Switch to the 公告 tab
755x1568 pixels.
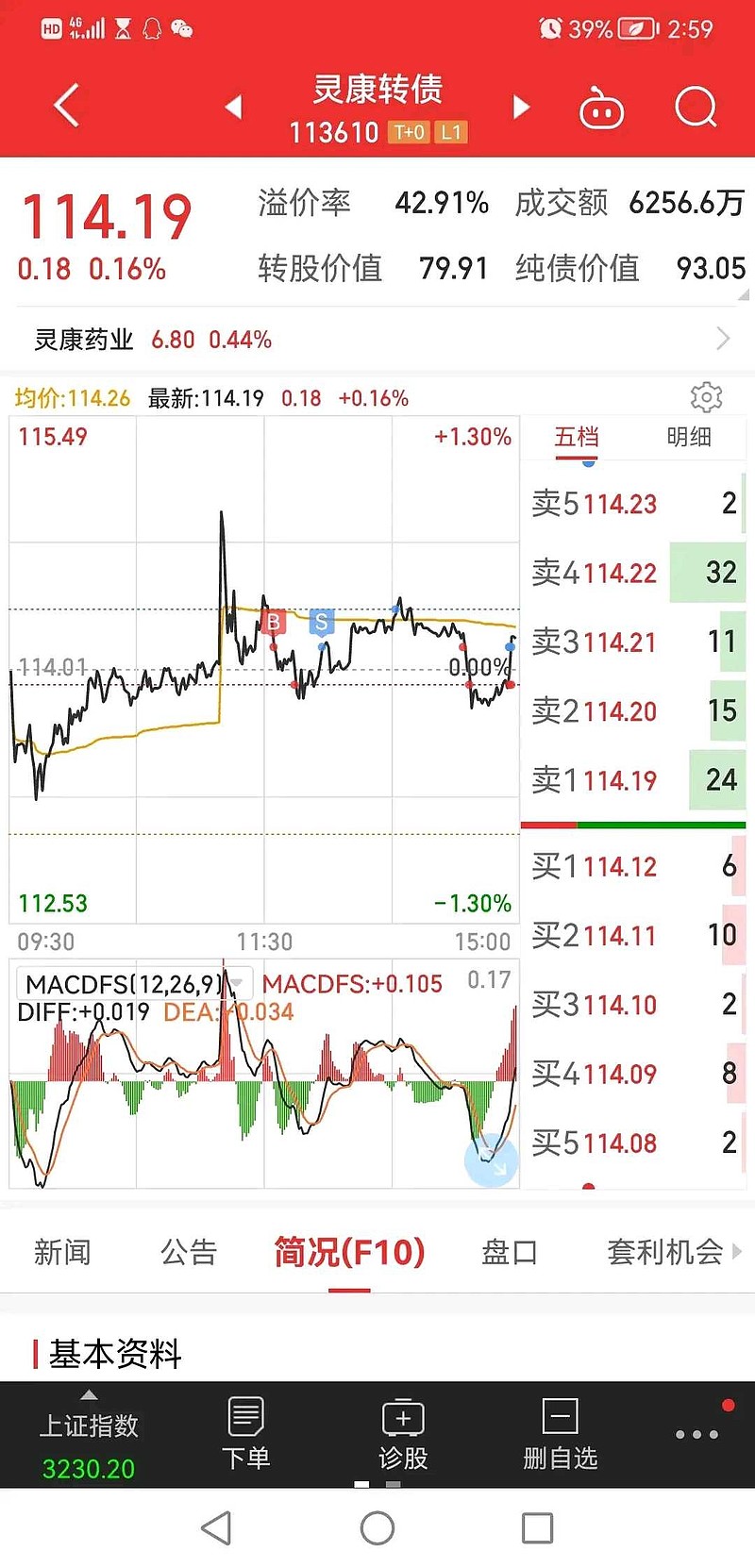coord(189,1252)
